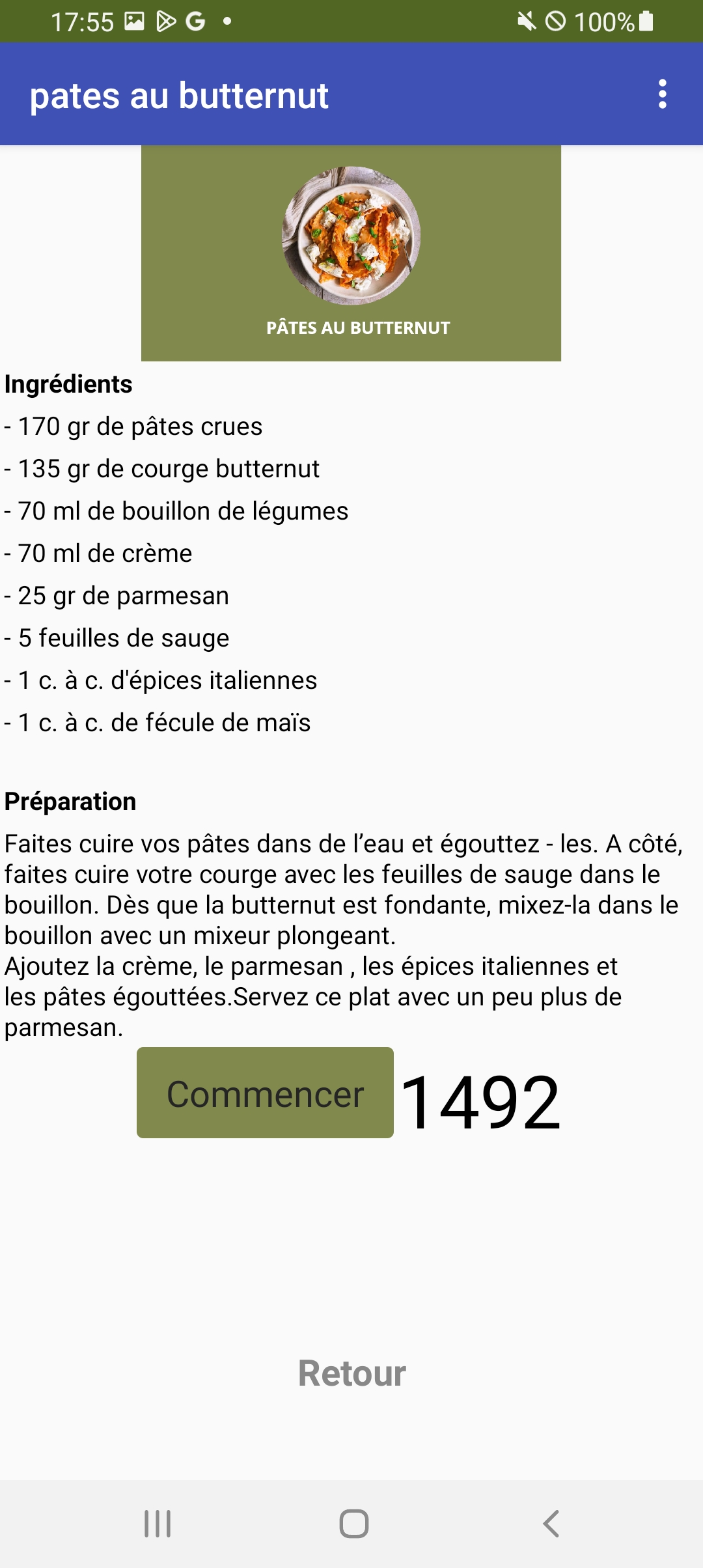This screenshot has width=703, height=1568.
Task: Tap the Commencer button to start the timer
Action: [x=265, y=1093]
